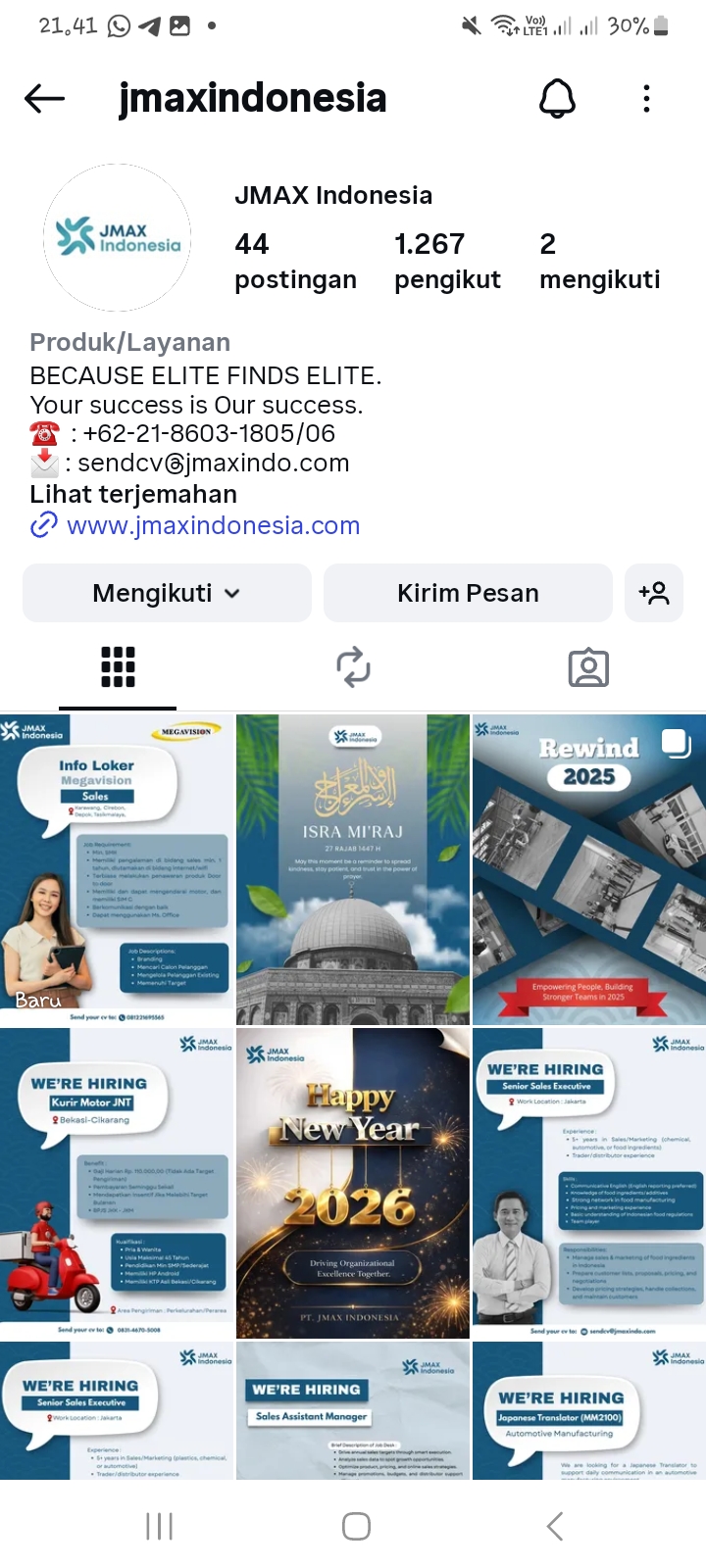Screen dimensions: 706x1568
Task: Switch to the reposts tab
Action: 353,667
